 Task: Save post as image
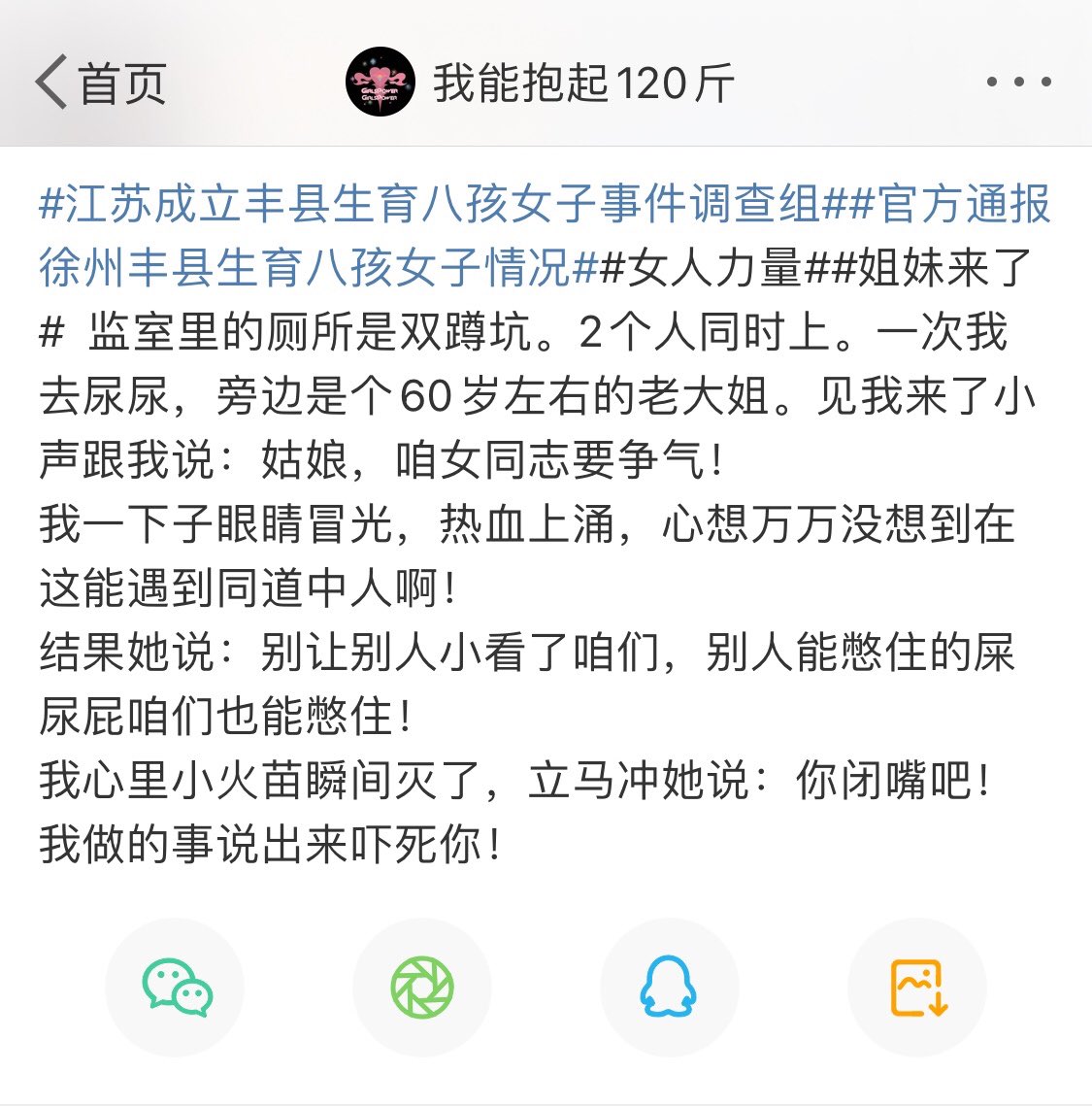click(x=917, y=988)
